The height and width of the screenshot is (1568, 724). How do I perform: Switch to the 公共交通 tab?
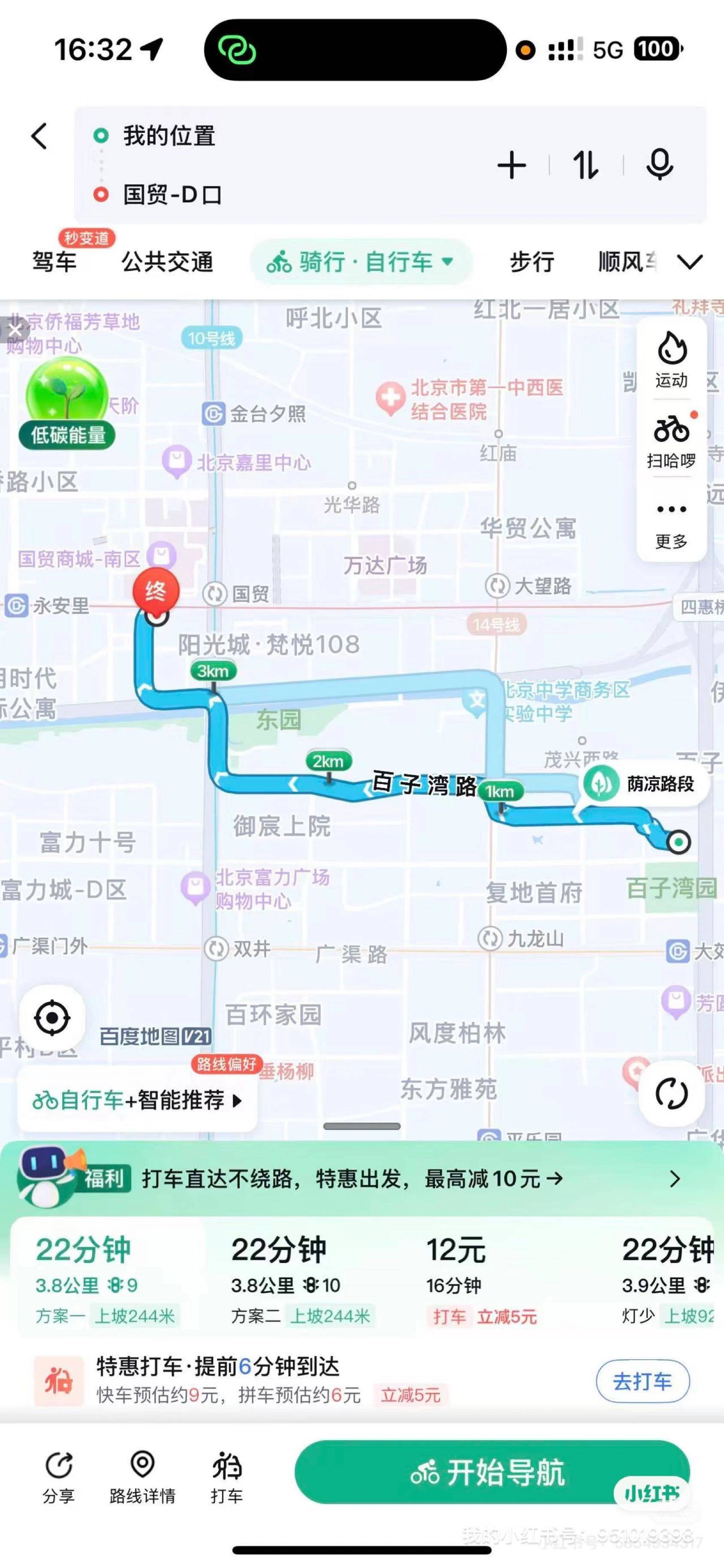(x=167, y=262)
